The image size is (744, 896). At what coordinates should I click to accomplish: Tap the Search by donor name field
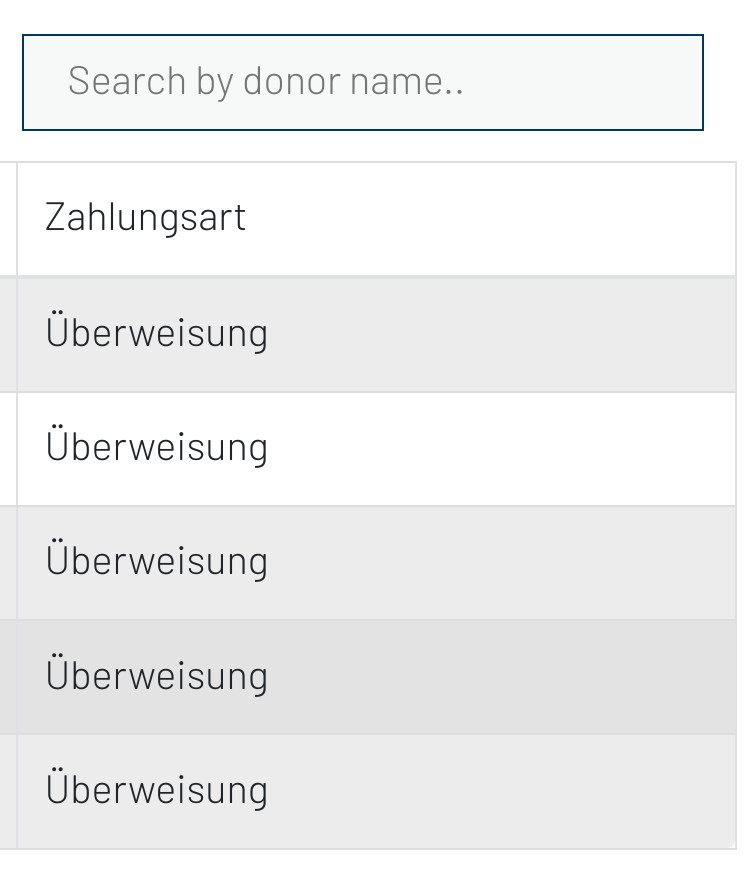point(362,82)
